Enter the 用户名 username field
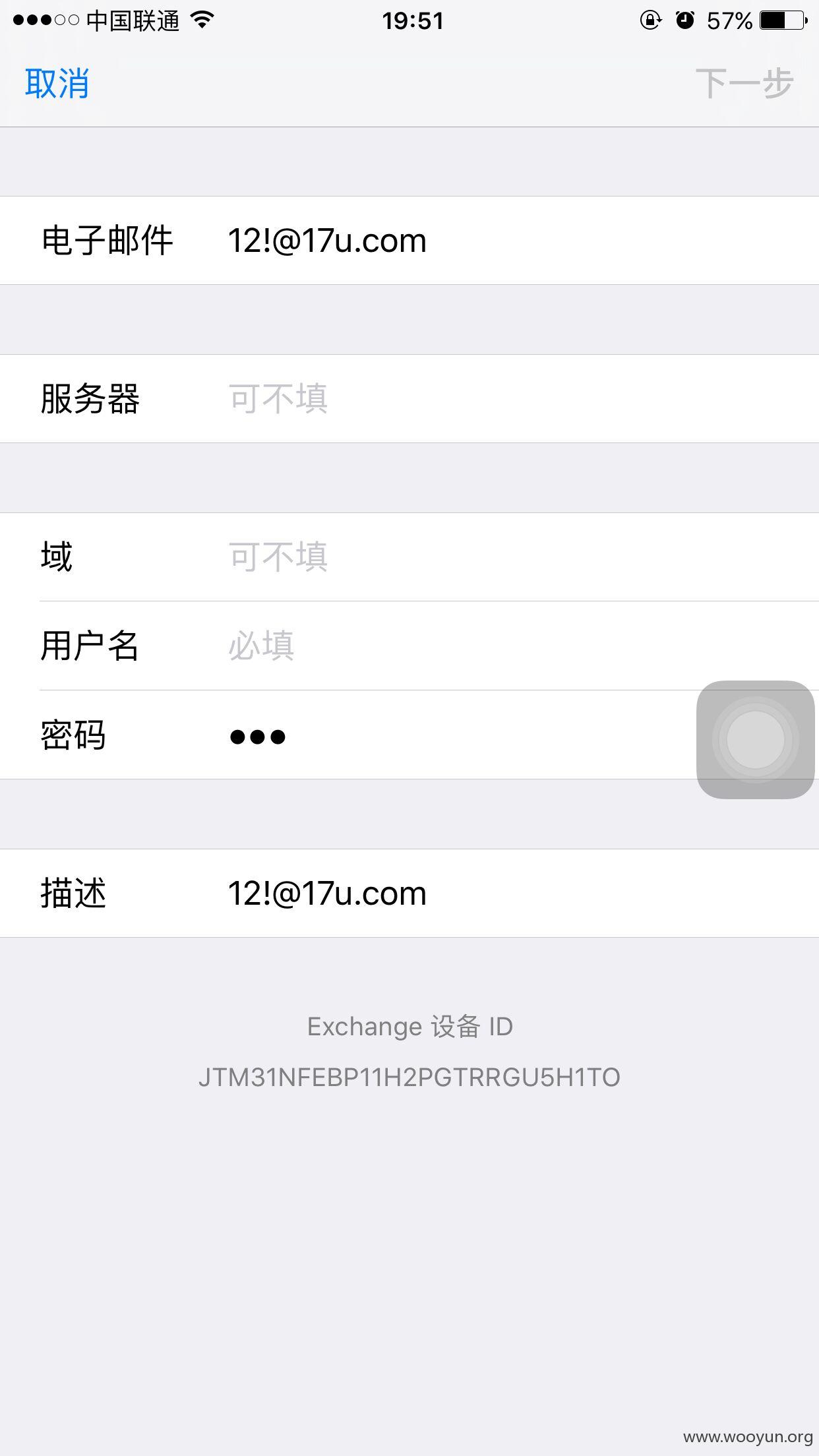Image resolution: width=819 pixels, height=1456 pixels. click(x=409, y=646)
